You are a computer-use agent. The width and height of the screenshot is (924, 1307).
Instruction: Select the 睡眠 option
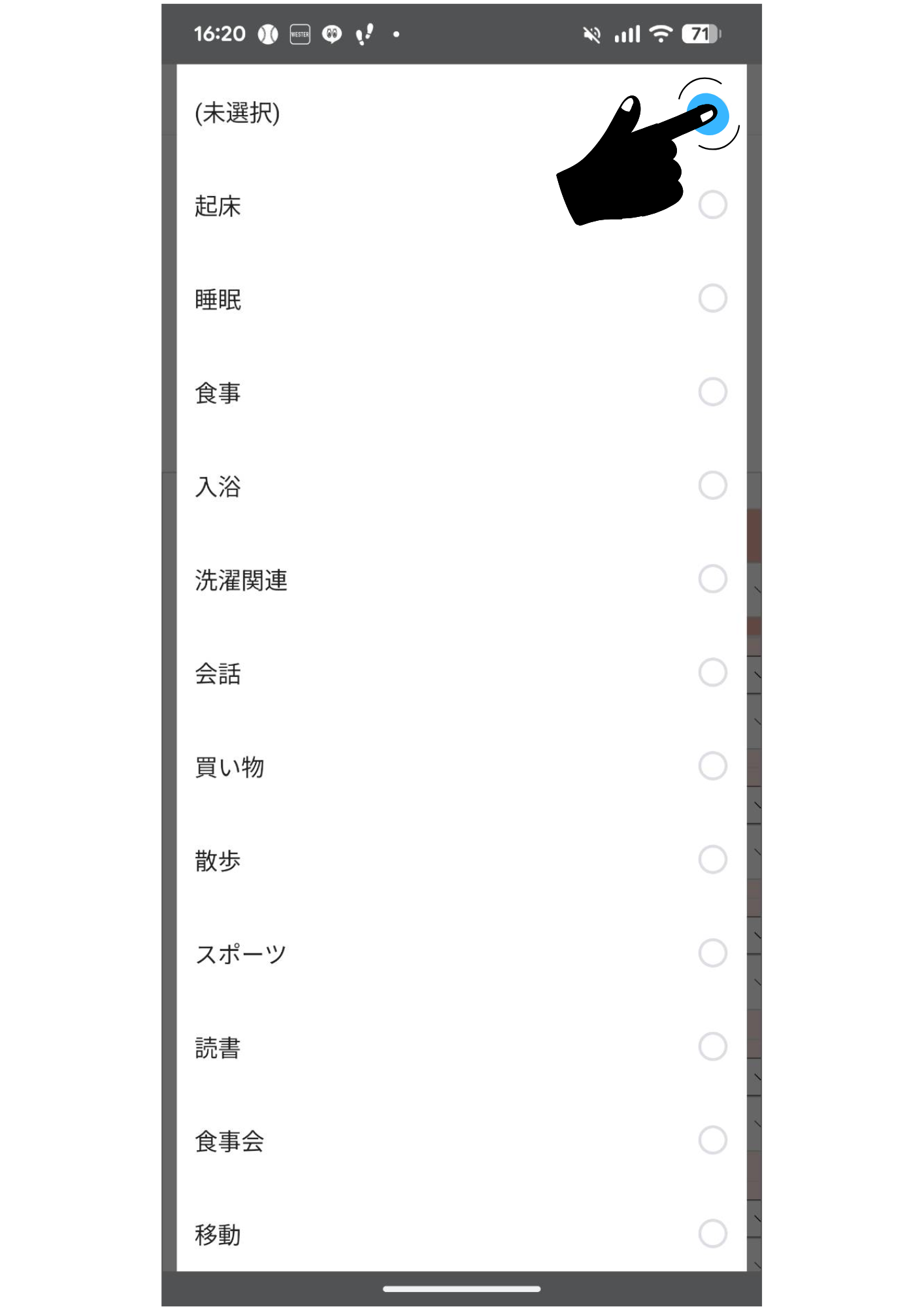(712, 299)
